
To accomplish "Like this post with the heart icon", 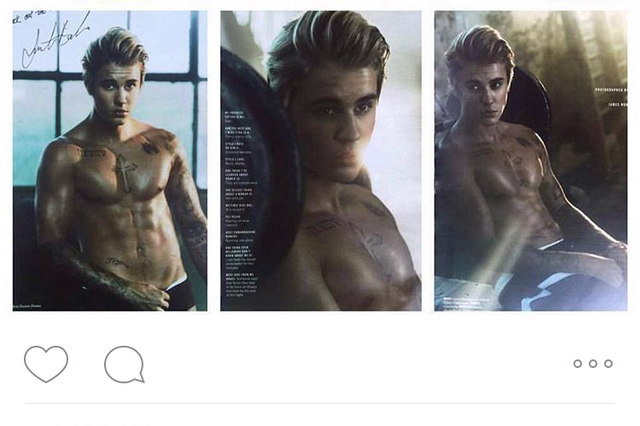I will (x=46, y=364).
